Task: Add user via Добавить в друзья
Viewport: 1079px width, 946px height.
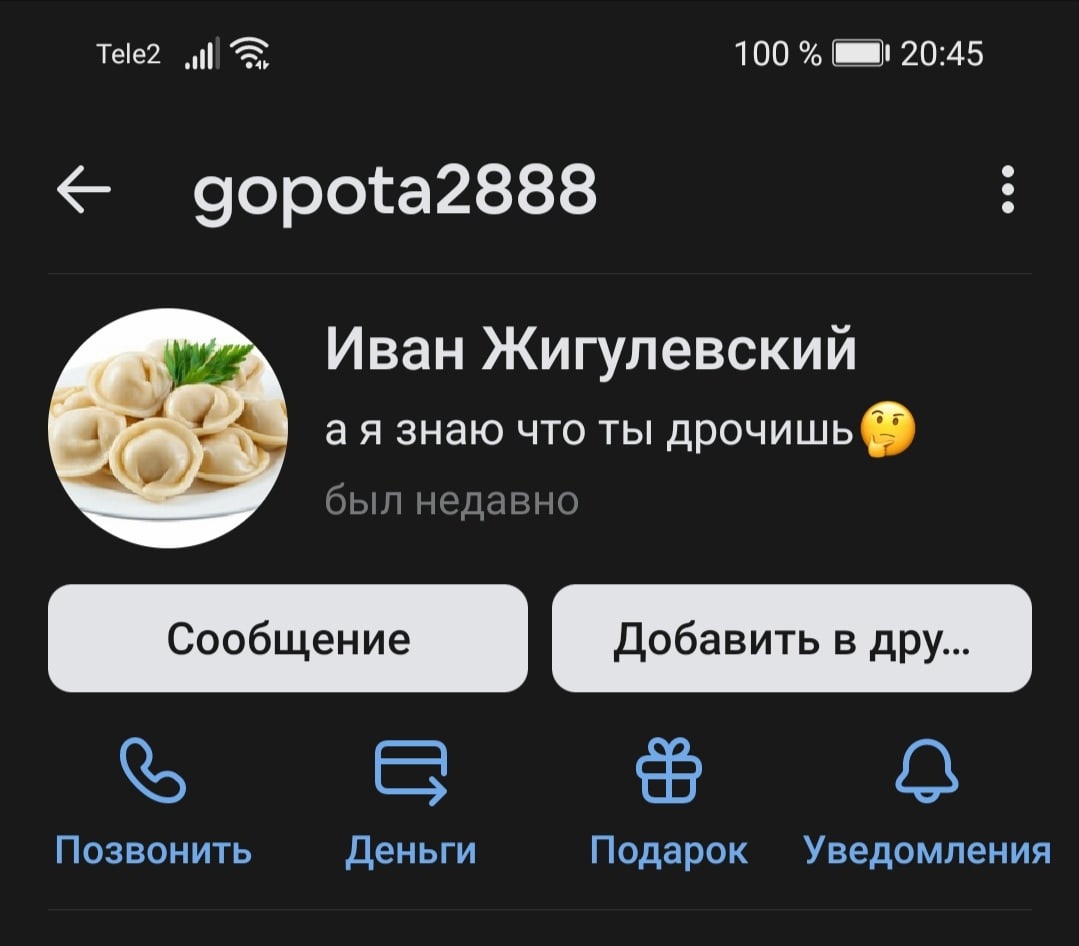Action: pos(791,638)
